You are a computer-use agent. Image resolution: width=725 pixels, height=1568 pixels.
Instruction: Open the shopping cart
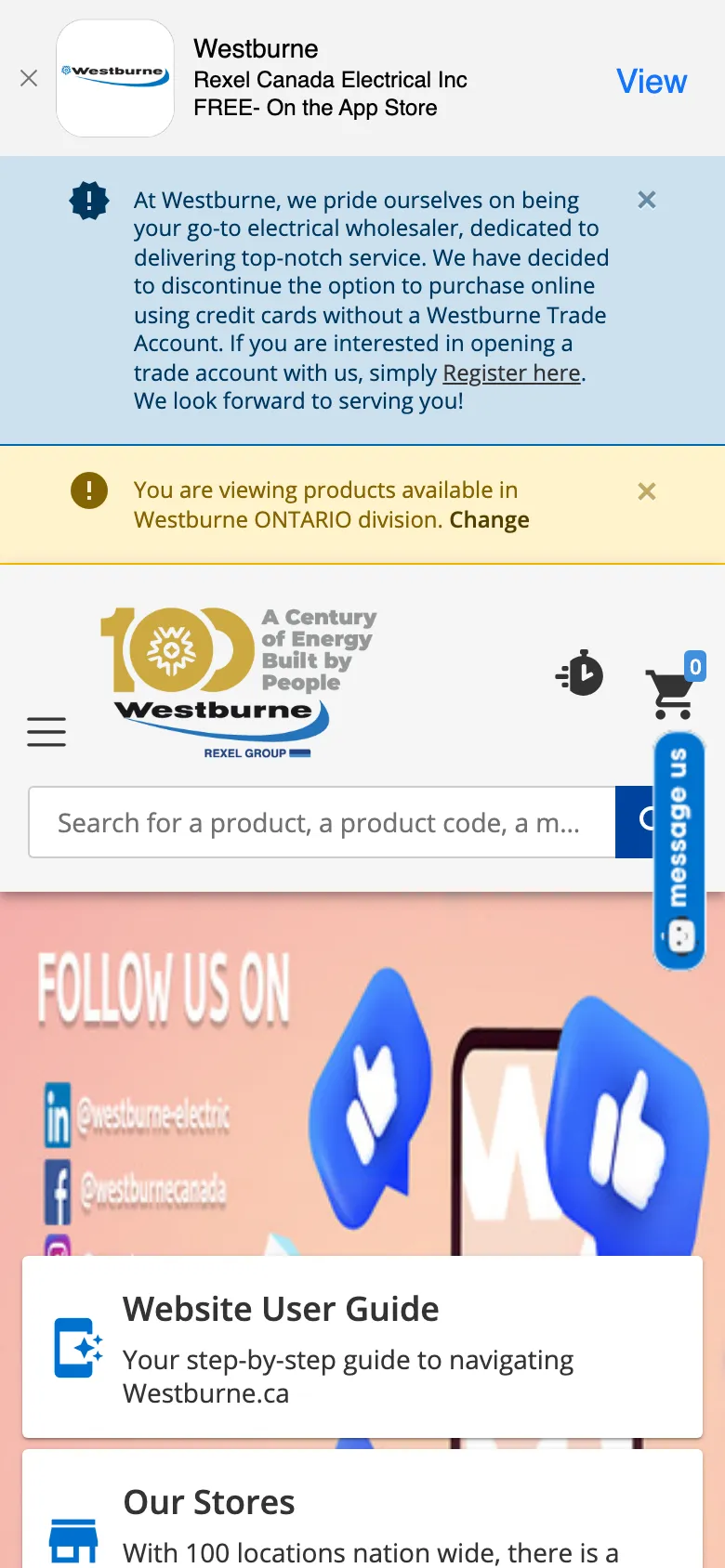coord(671,693)
